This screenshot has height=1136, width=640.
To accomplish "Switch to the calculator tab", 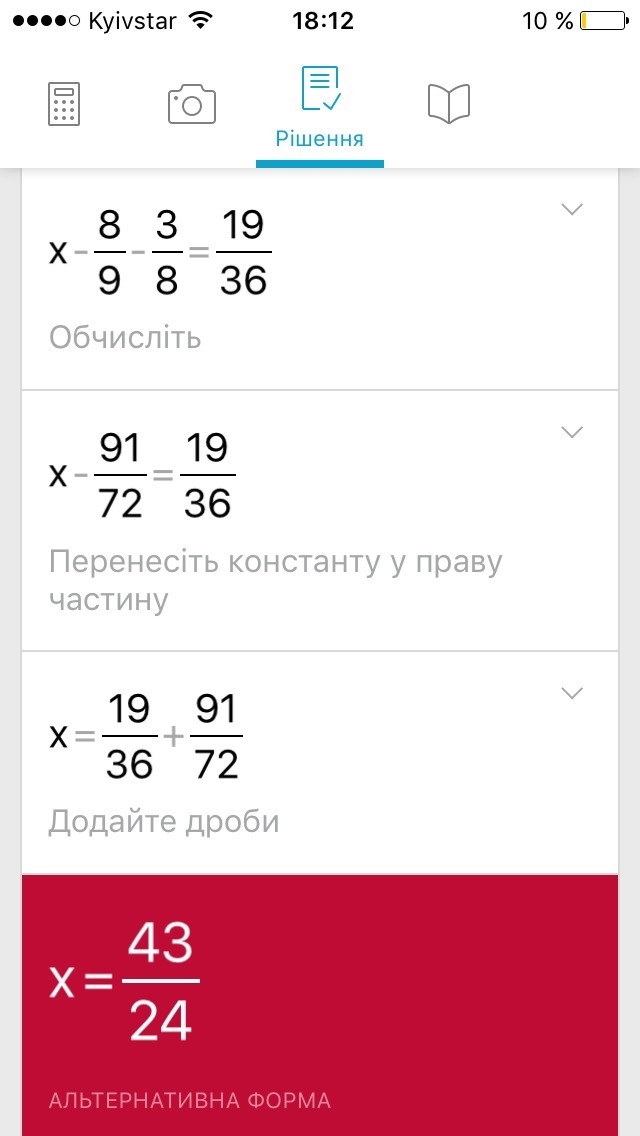I will [x=64, y=104].
